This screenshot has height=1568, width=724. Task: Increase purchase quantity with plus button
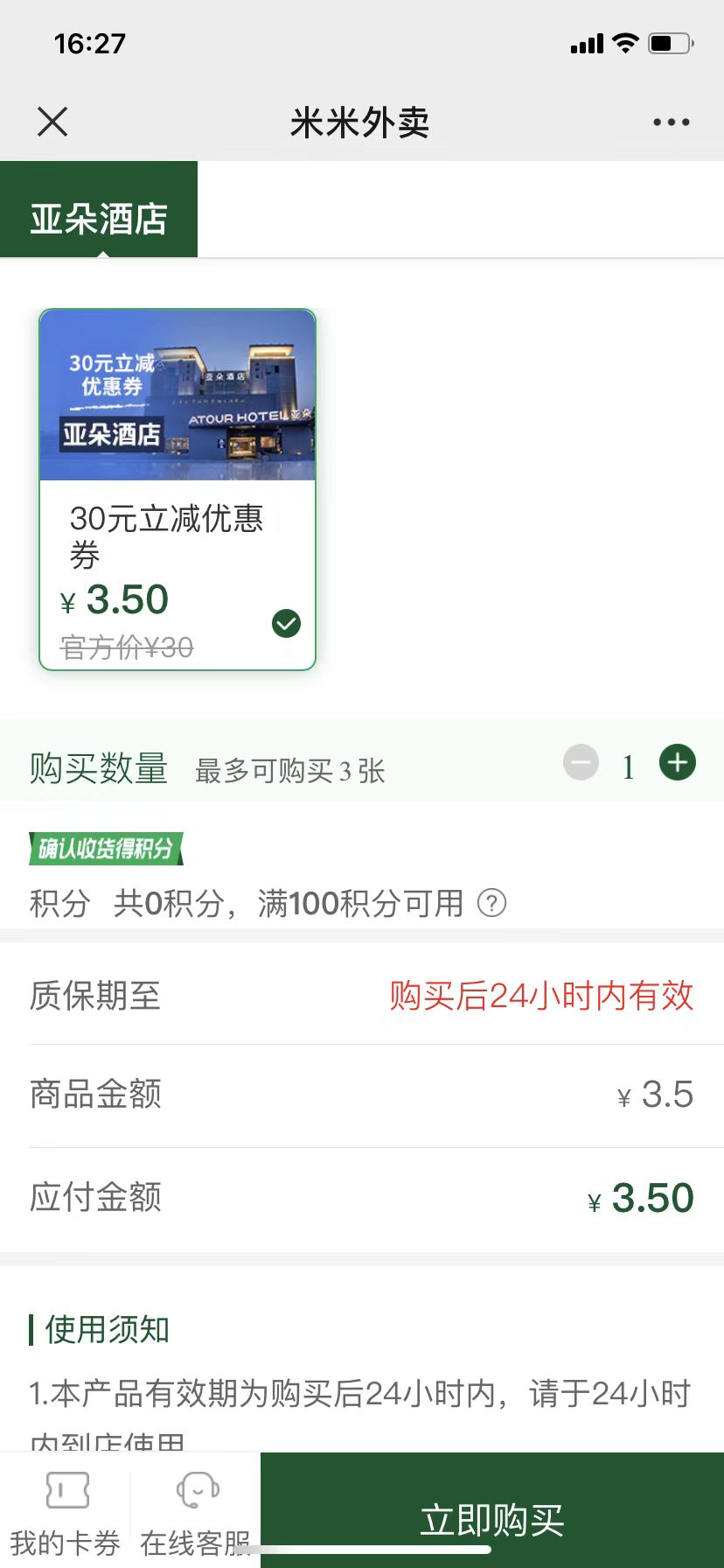pos(678,762)
